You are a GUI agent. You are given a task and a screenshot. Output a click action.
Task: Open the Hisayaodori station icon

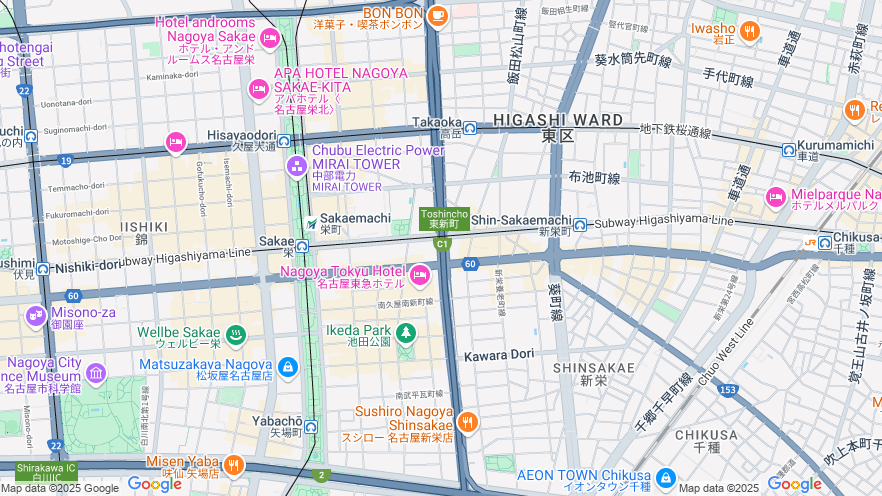point(285,141)
